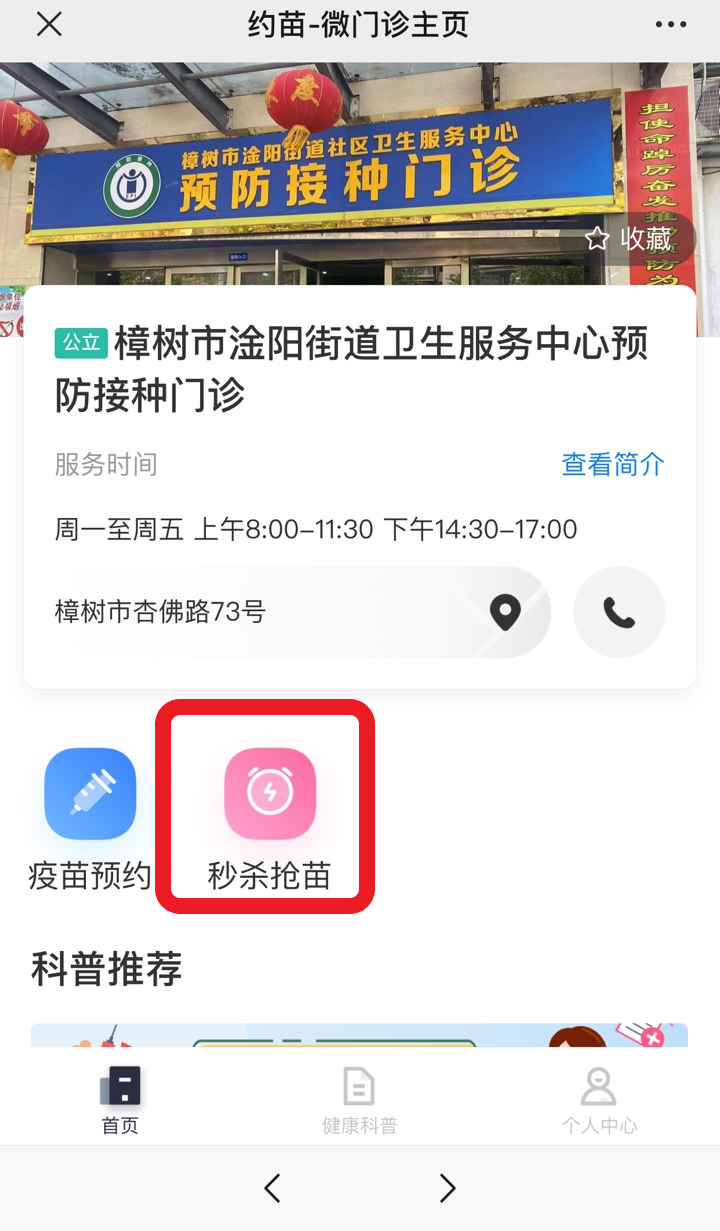Switch to 个人中心 tab
Screen dimensions: 720x1231
point(599,1100)
